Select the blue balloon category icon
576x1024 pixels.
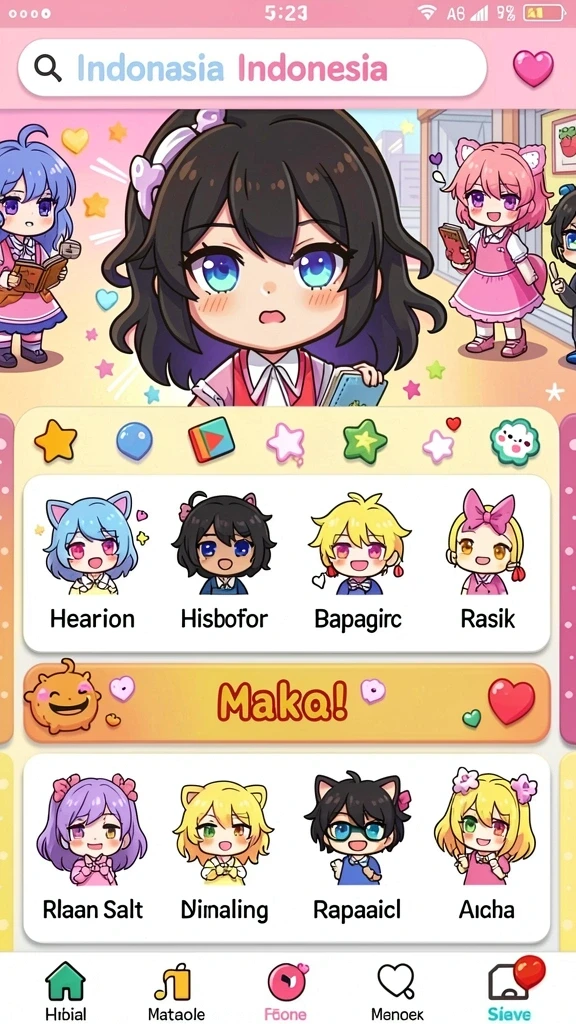135,441
